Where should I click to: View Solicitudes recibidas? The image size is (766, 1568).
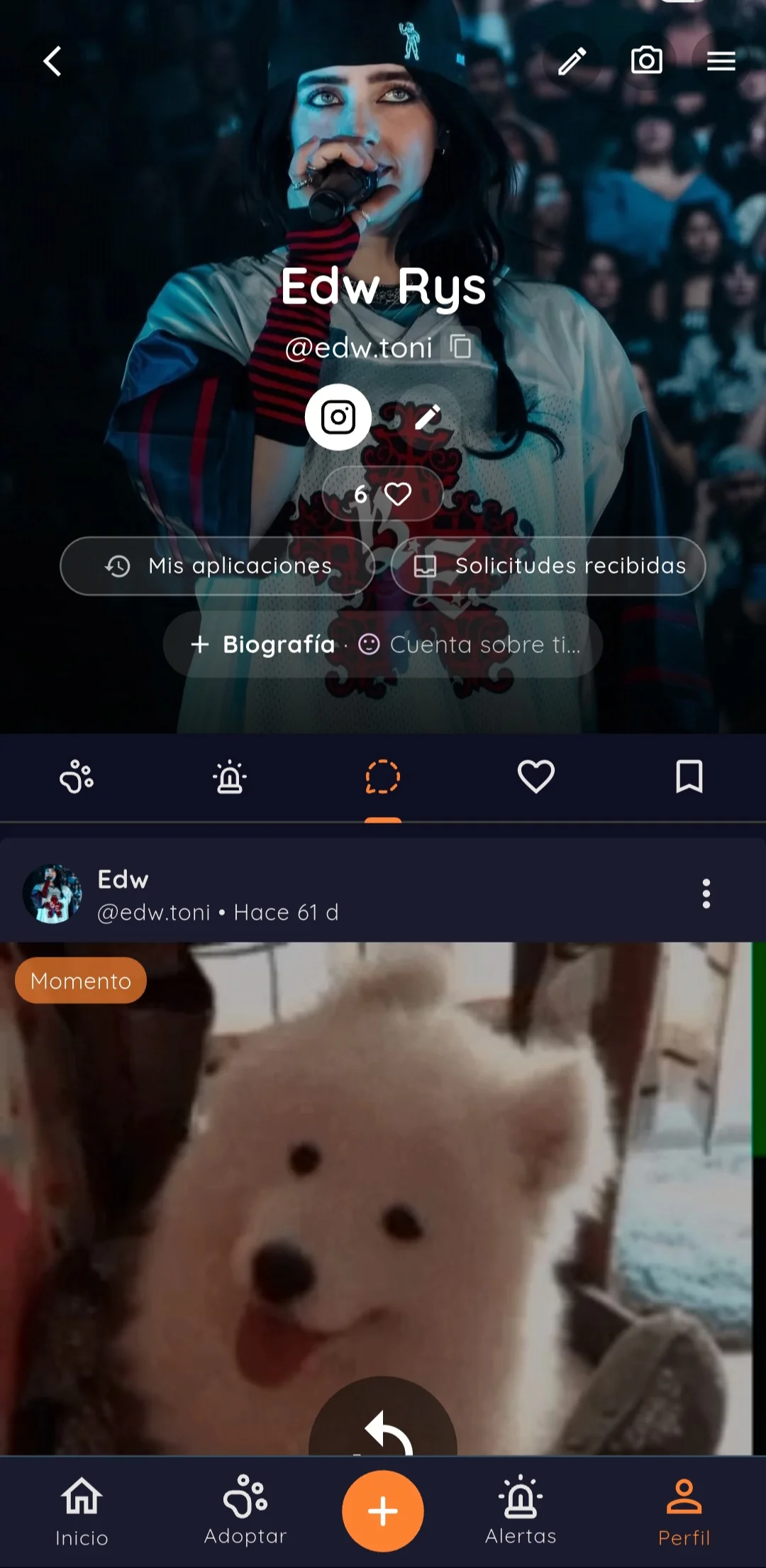548,566
